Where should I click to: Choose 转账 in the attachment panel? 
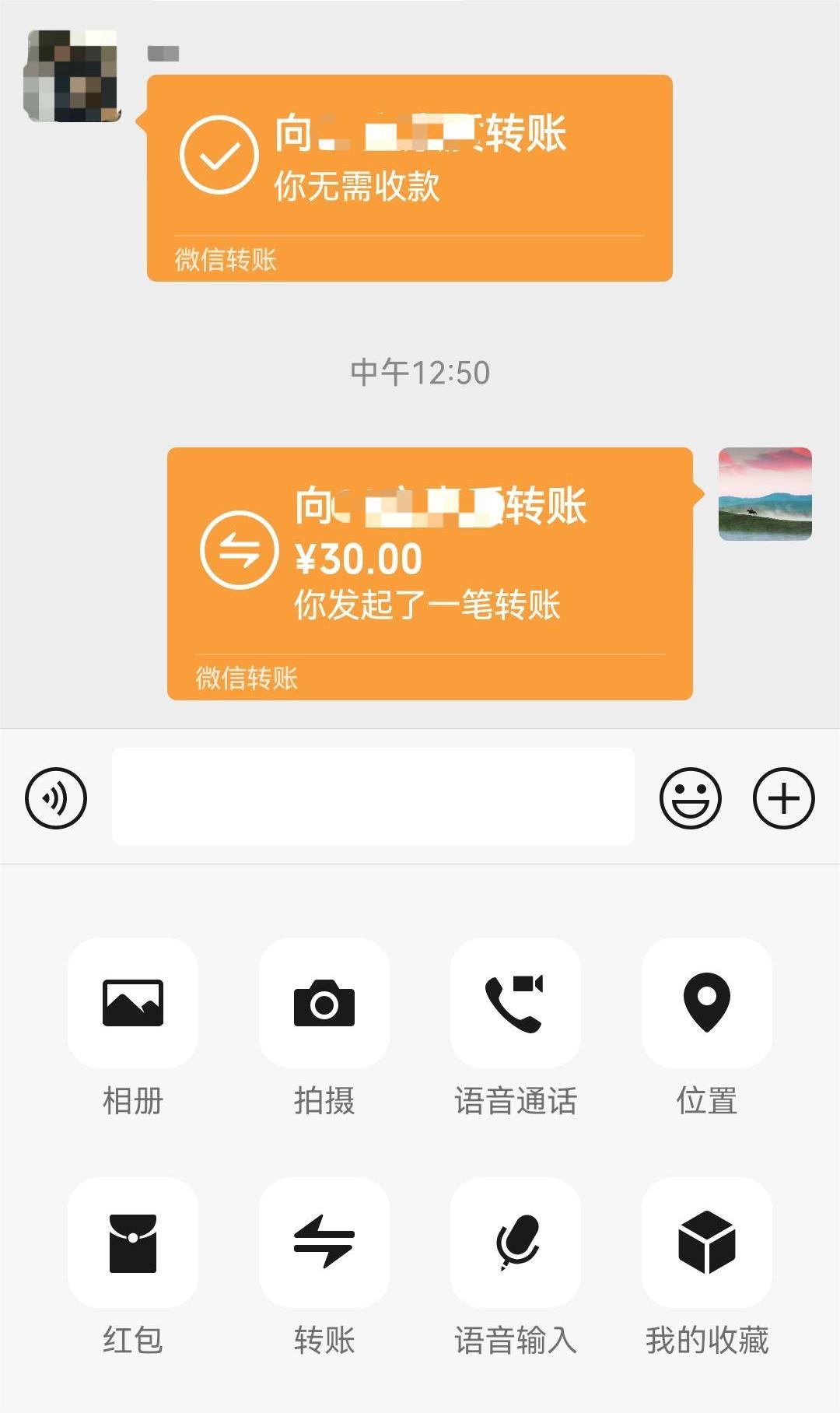coord(324,1243)
